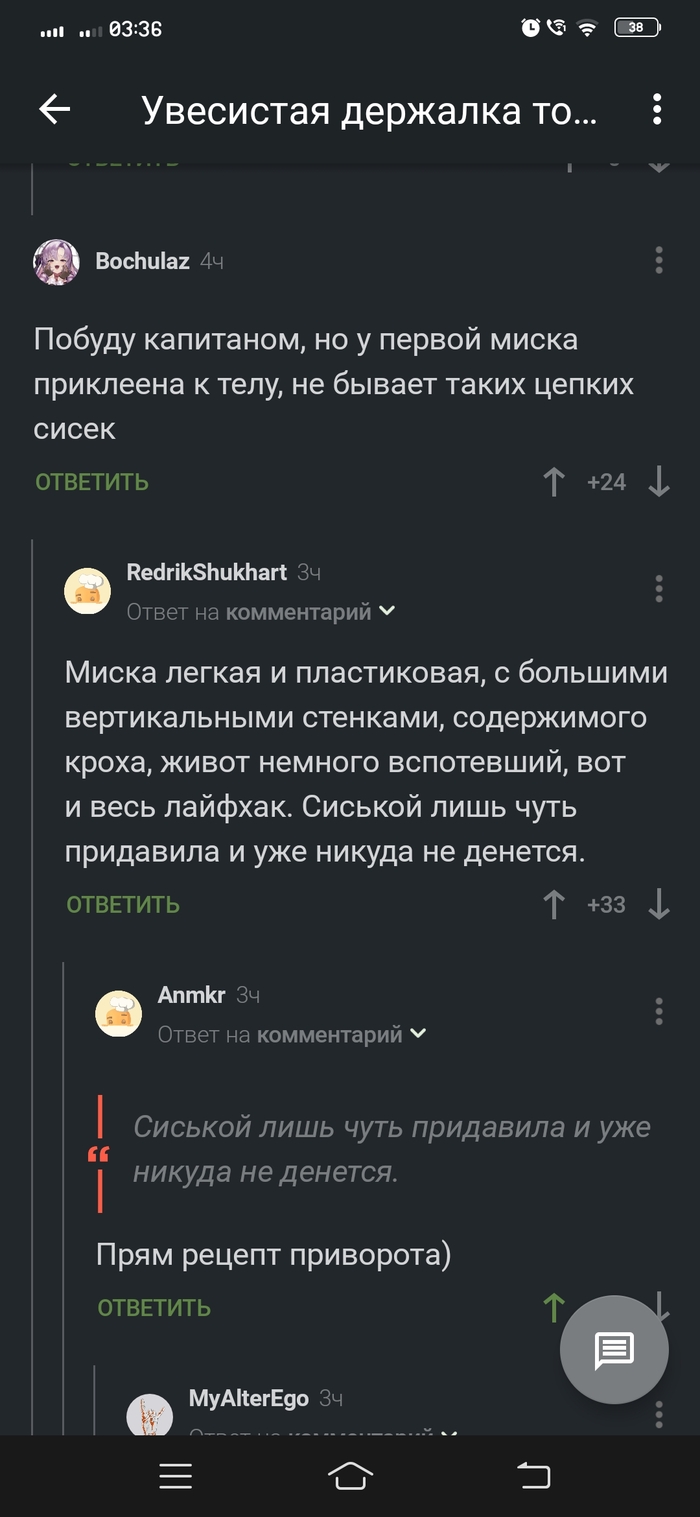Reply to RedrikShukhart's comment
Image resolution: width=700 pixels, height=1517 pixels.
123,905
